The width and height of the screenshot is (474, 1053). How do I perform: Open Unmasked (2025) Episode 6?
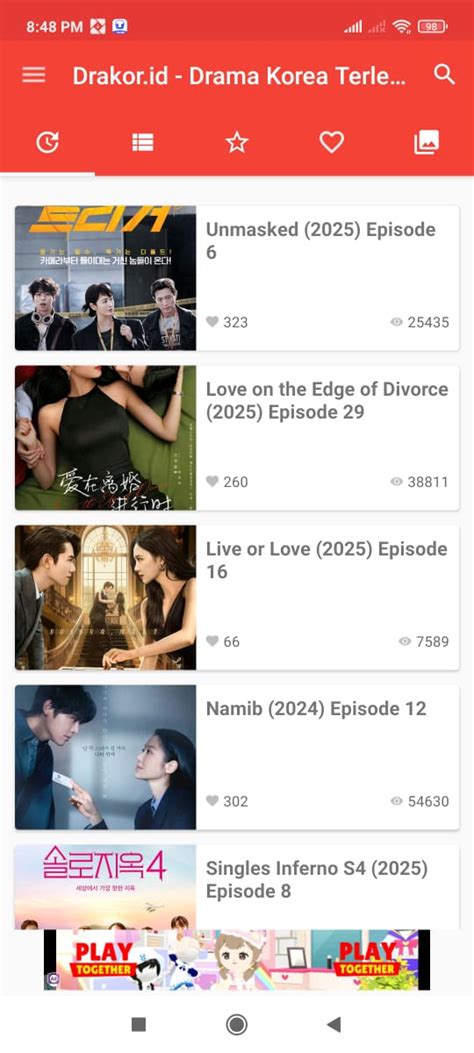coord(237,278)
